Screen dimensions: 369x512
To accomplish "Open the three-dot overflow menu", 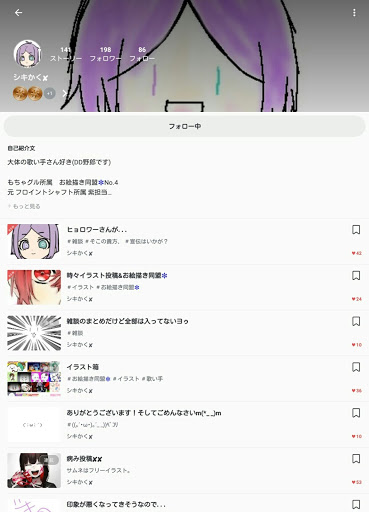I will tap(354, 13).
